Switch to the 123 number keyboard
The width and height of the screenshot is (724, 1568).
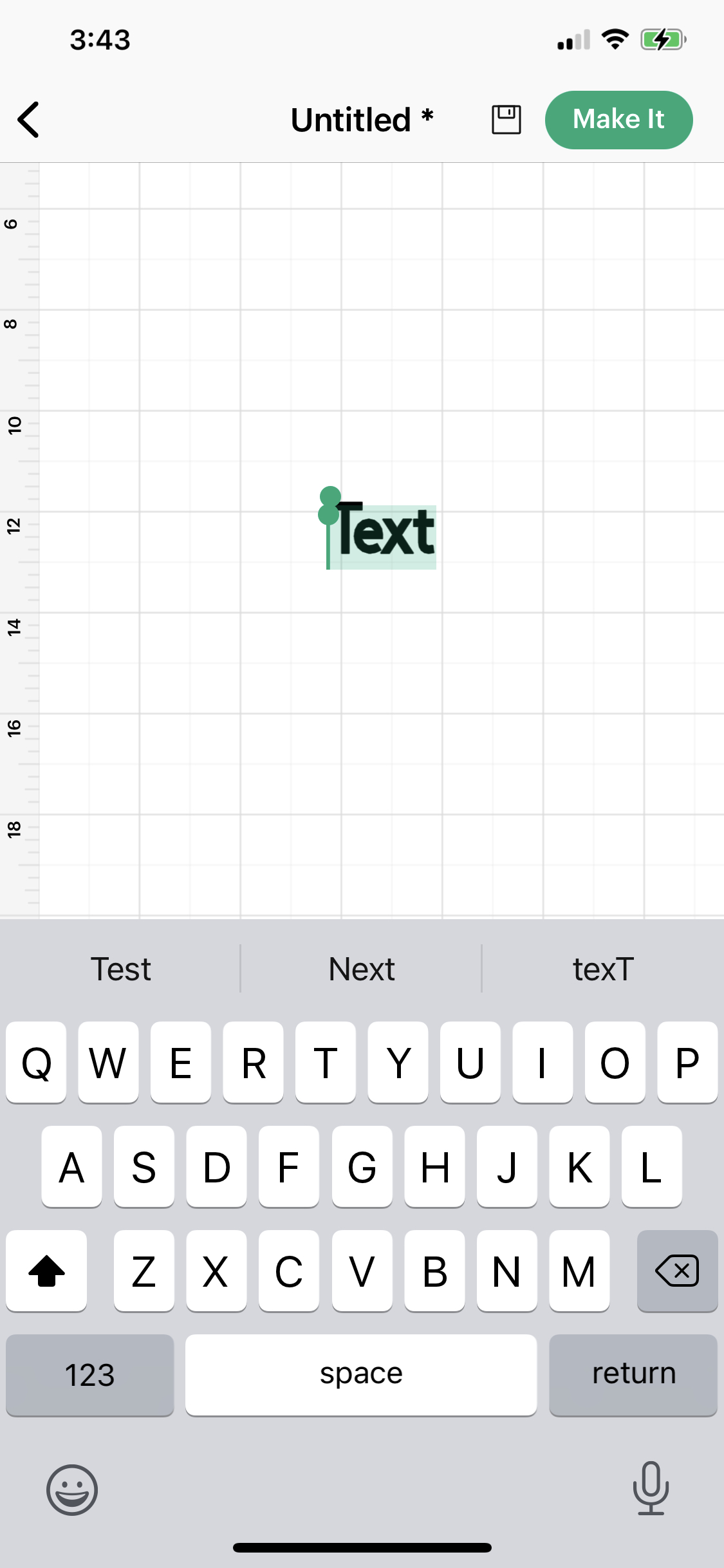(90, 1375)
